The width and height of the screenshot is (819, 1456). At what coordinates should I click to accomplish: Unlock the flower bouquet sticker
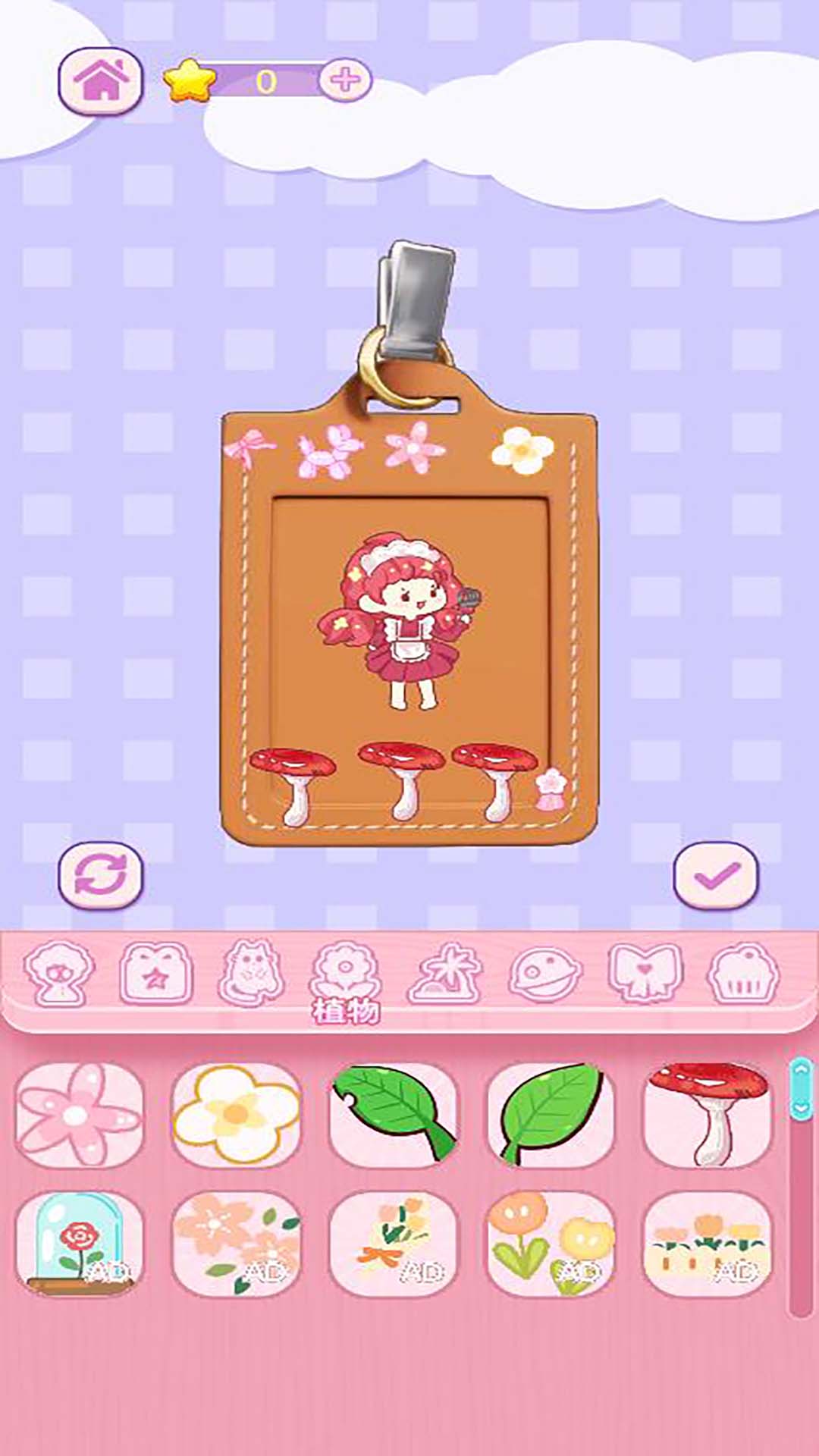click(394, 1244)
